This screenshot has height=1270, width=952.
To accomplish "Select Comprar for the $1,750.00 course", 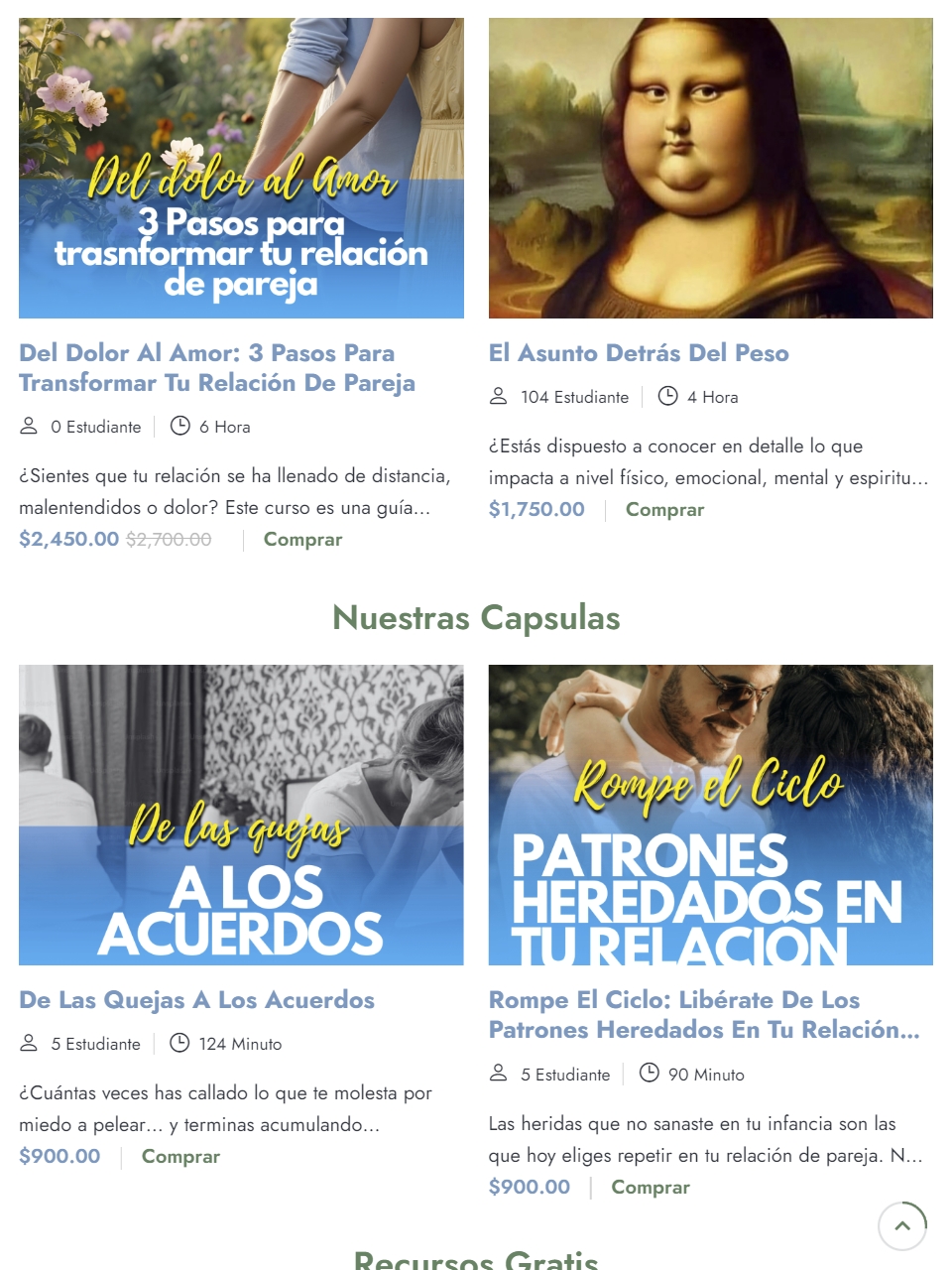I will tap(664, 510).
